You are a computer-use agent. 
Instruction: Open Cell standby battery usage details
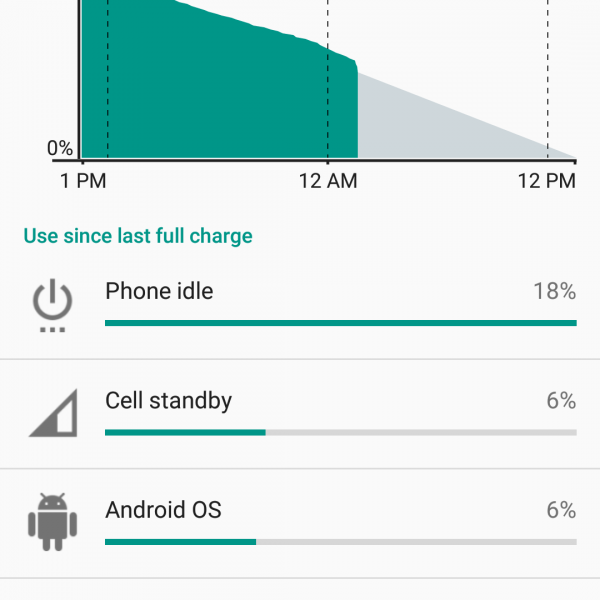[x=300, y=413]
